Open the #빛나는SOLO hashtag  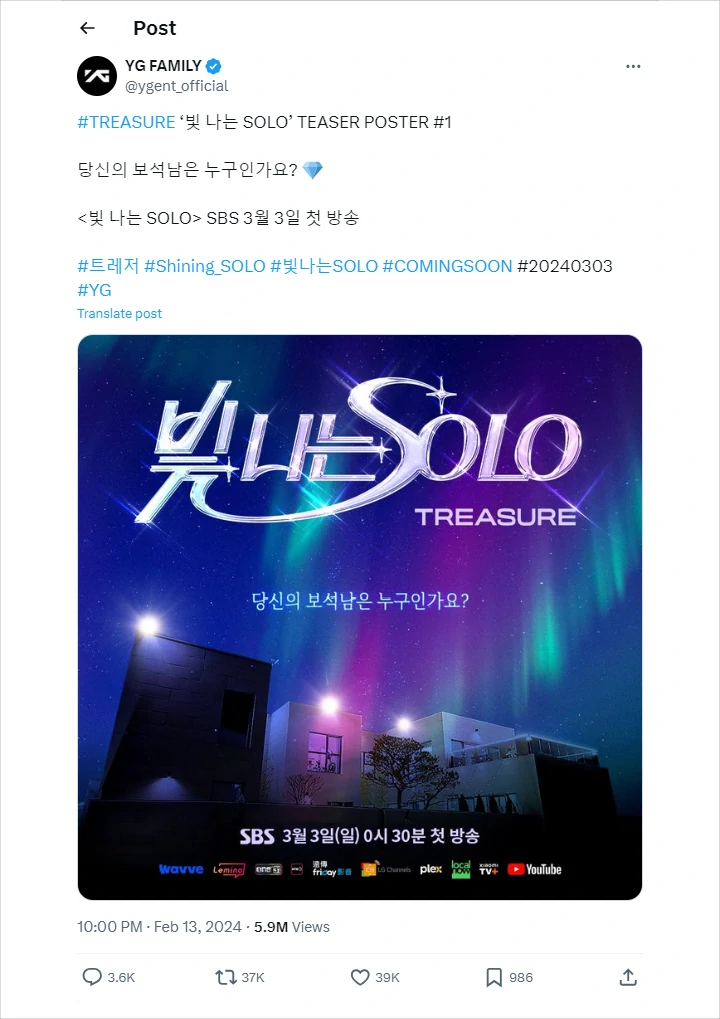tap(324, 266)
